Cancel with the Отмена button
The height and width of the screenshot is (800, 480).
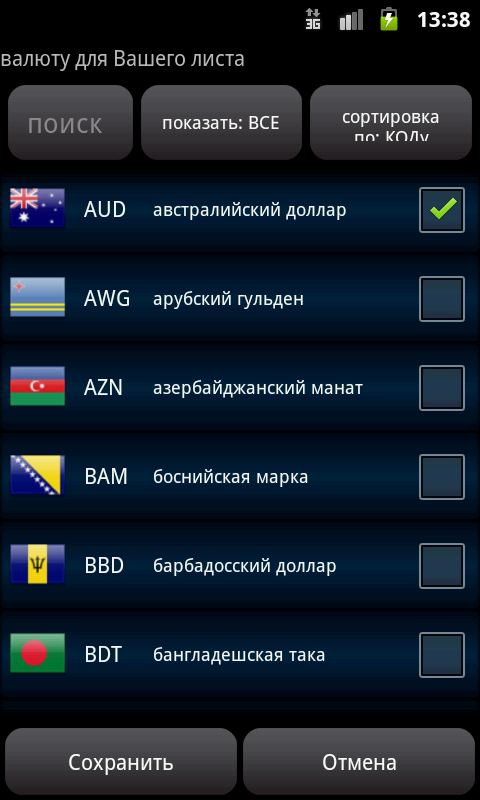pos(359,762)
